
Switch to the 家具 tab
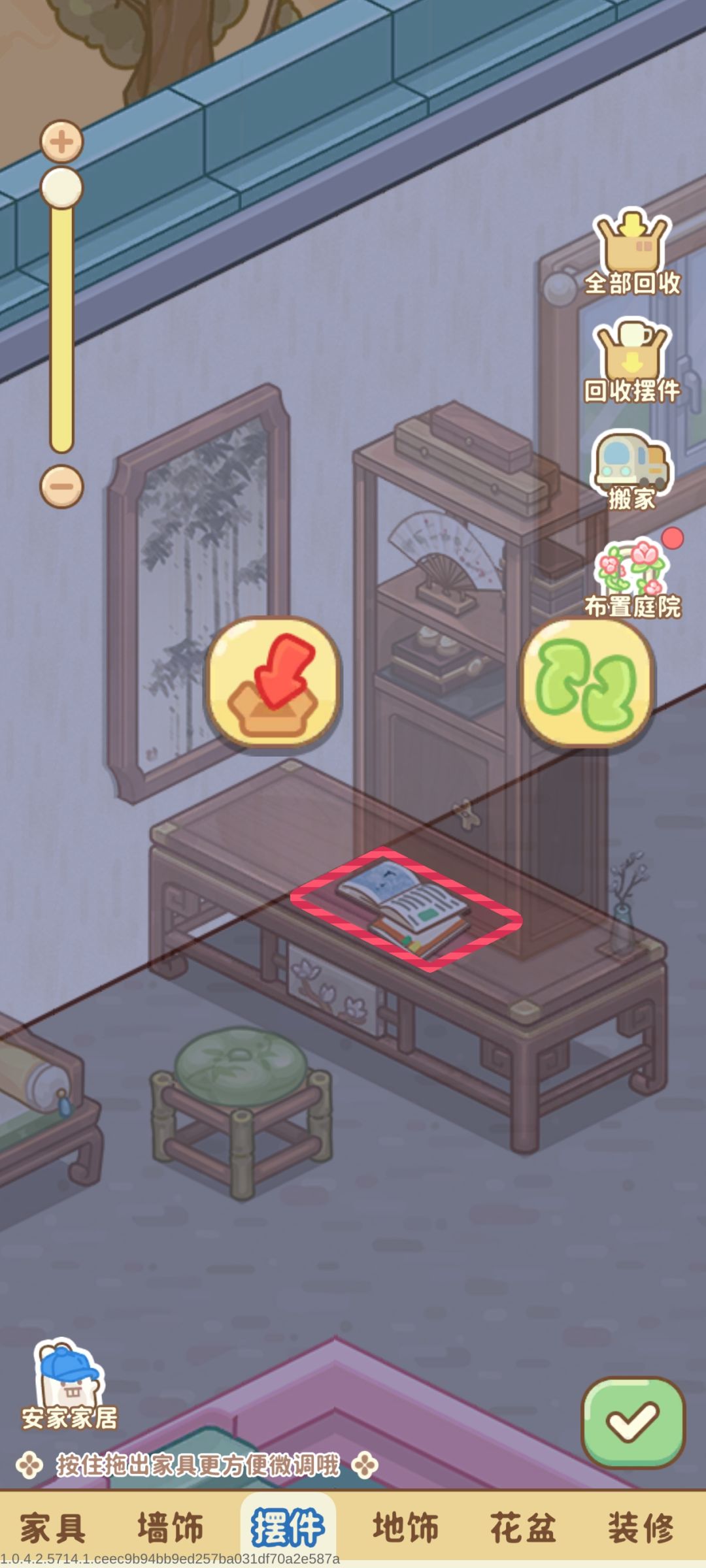pos(52,1527)
